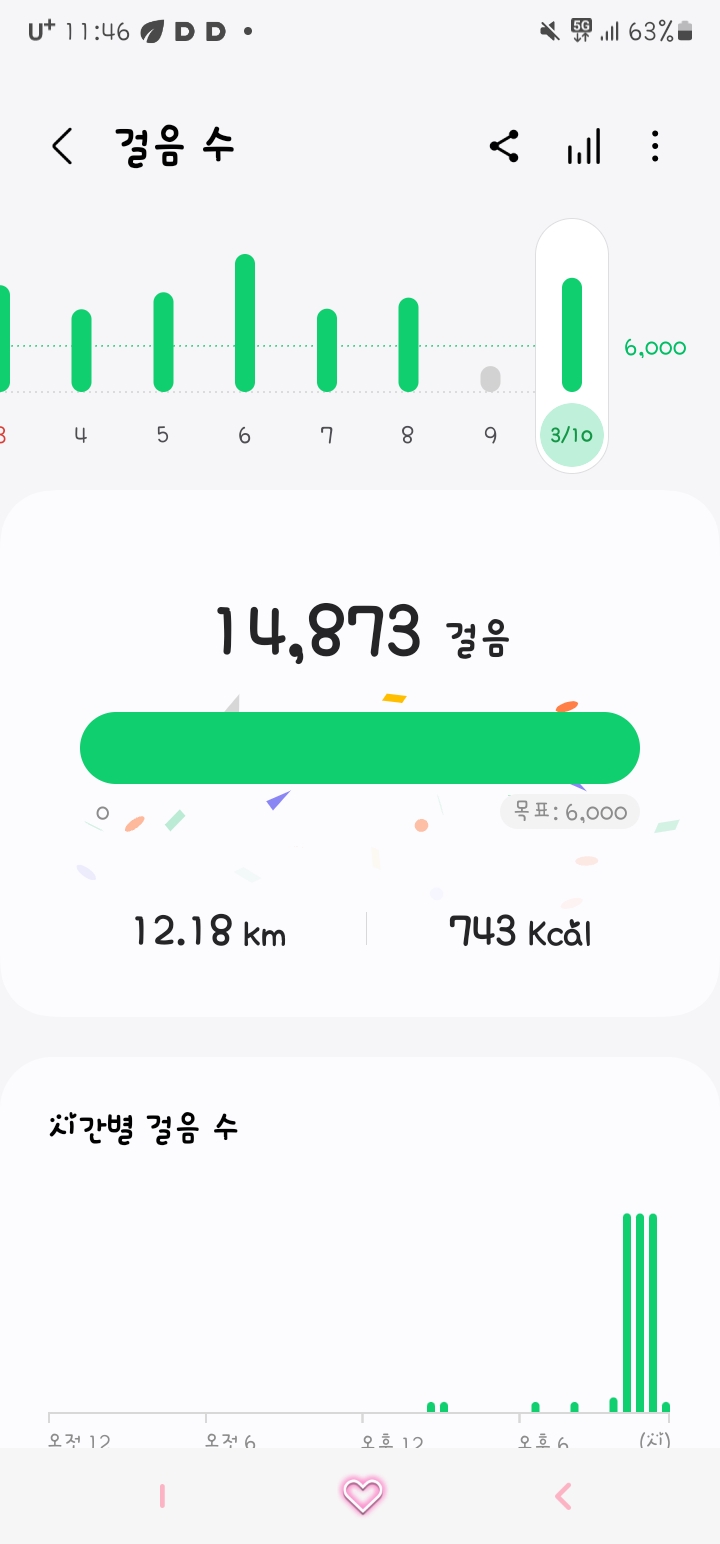
Task: Select the day 7 bar
Action: (327, 350)
